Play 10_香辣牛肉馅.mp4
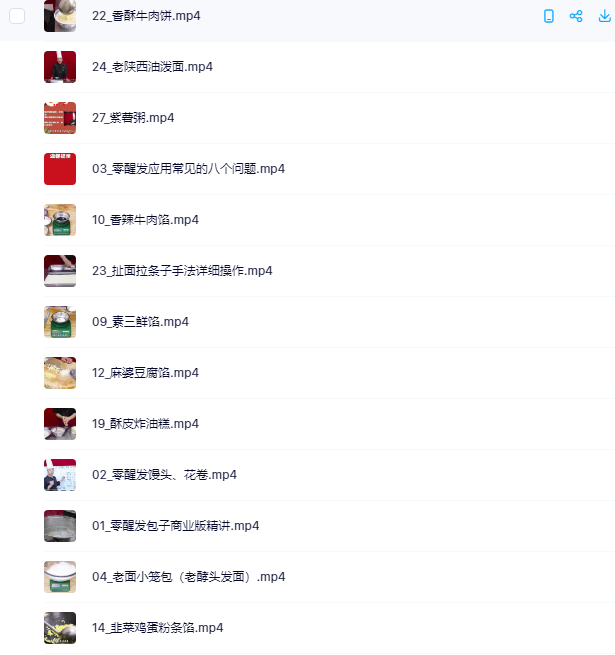 click(x=145, y=220)
